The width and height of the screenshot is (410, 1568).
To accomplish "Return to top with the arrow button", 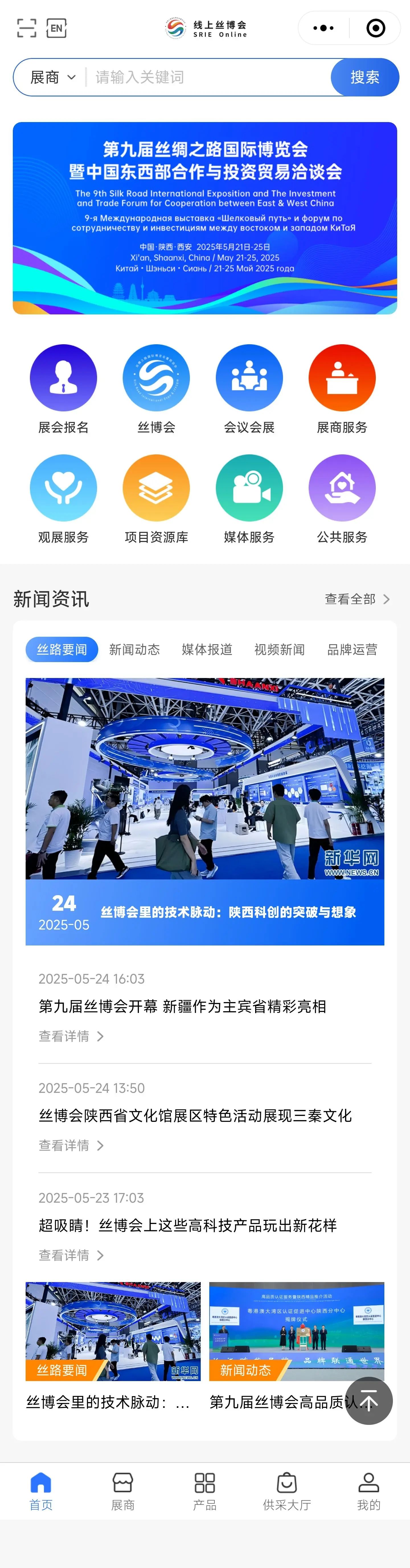I will pos(369,1401).
